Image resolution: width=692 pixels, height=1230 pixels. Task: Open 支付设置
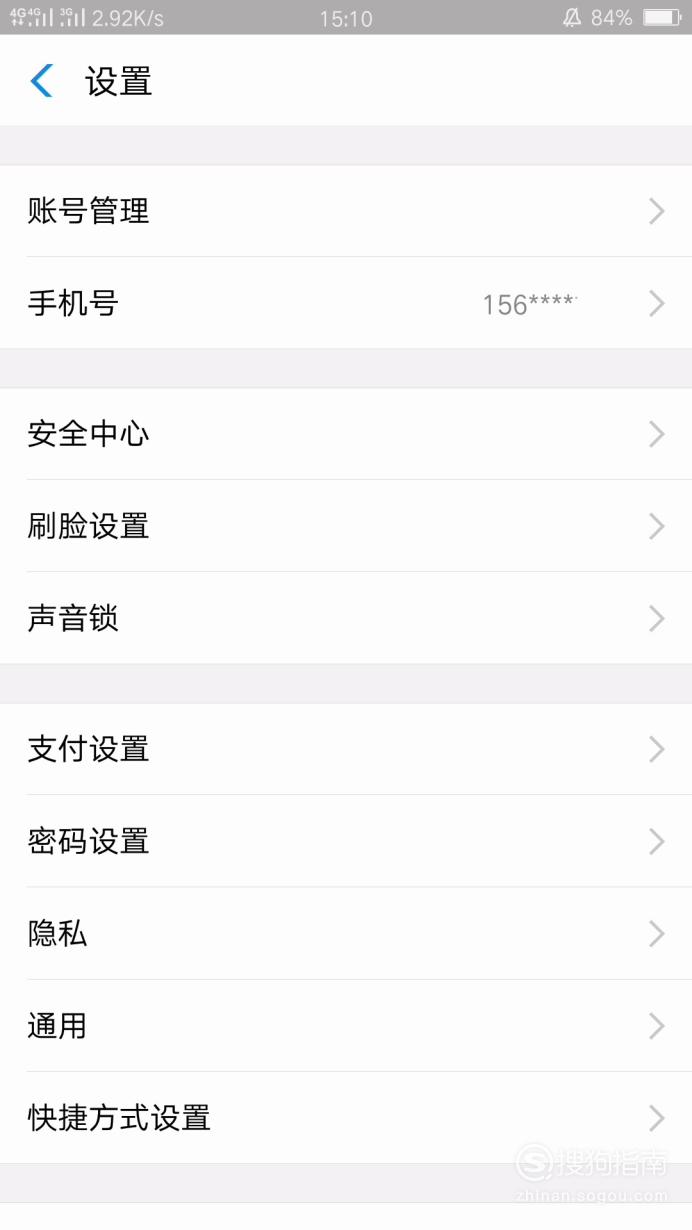[346, 749]
